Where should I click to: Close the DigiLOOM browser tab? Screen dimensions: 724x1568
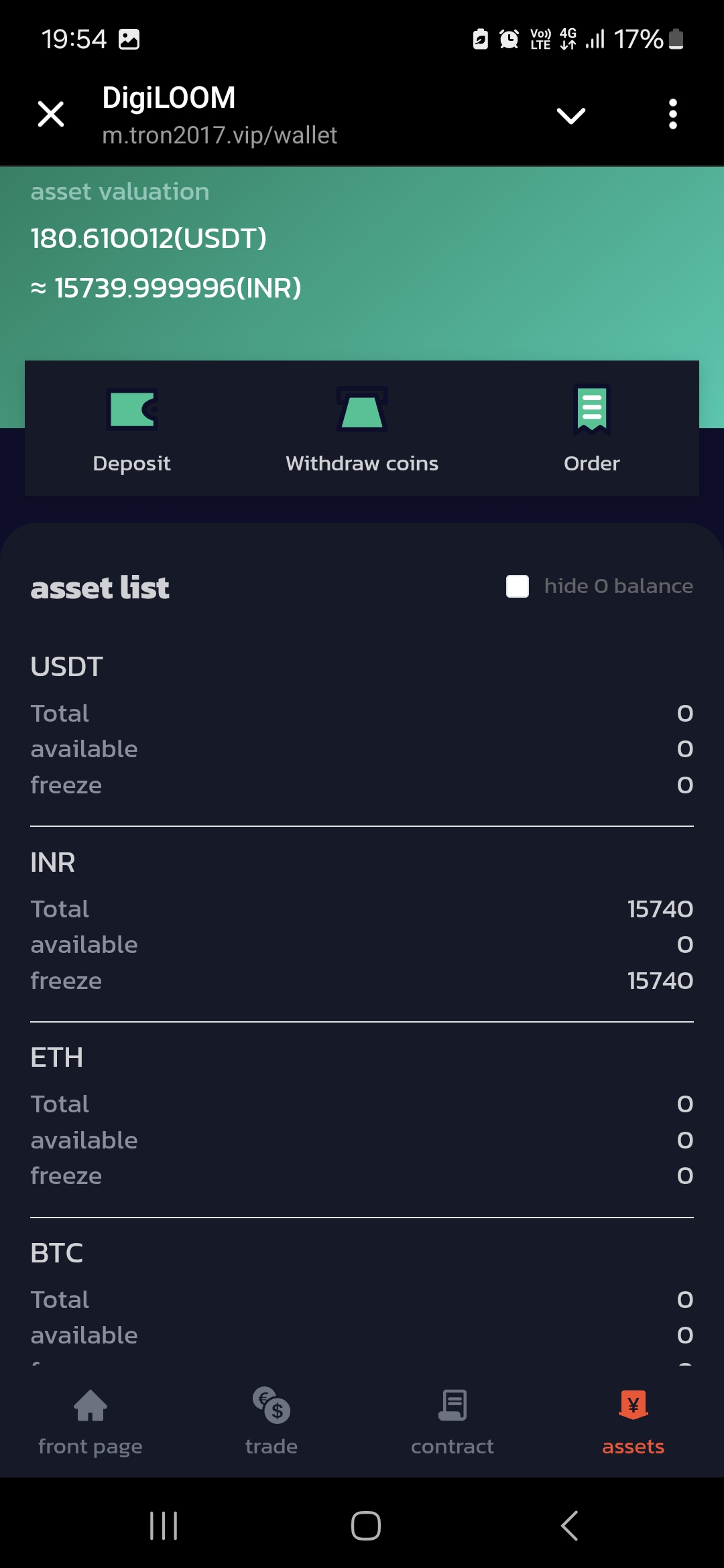tap(51, 114)
